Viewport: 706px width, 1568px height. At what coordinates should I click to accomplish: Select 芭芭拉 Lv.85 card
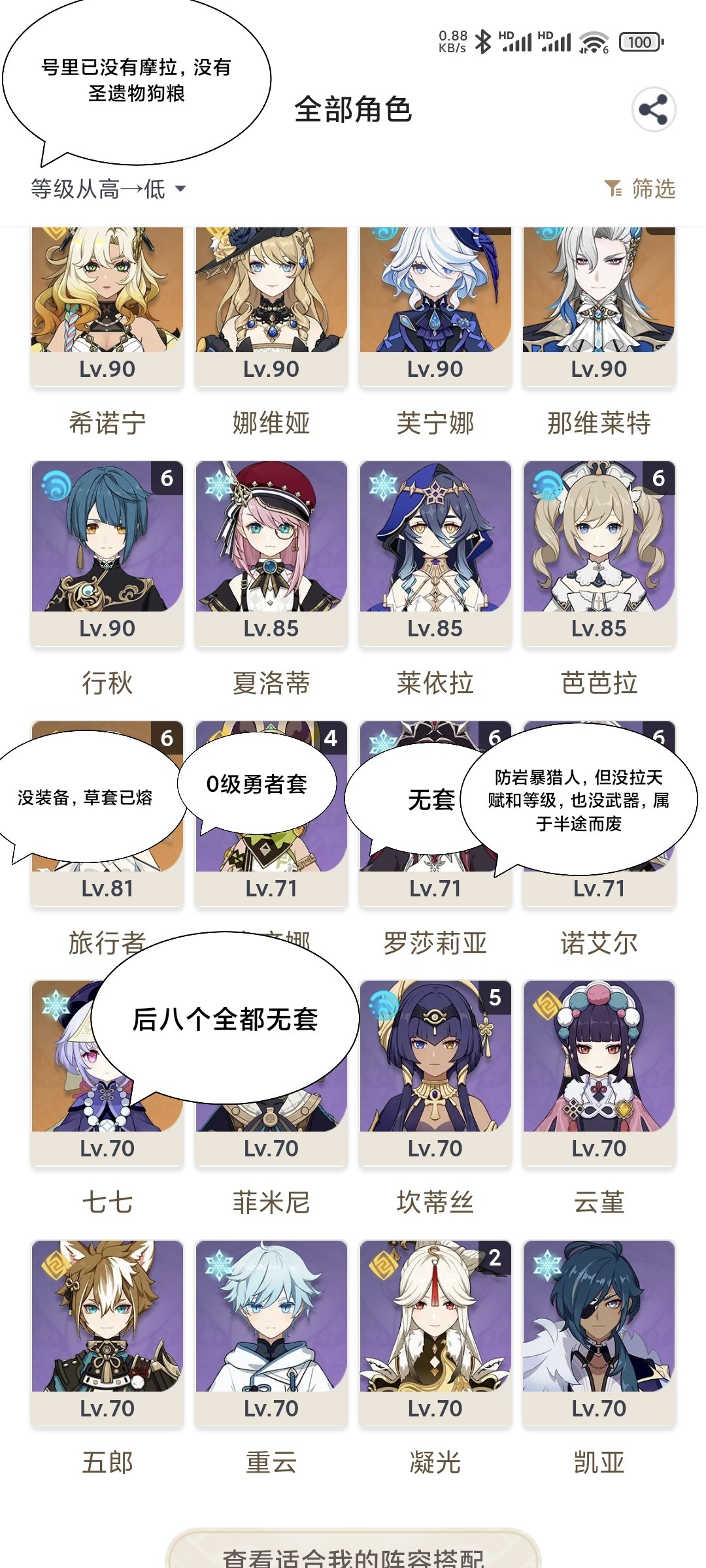(x=599, y=553)
